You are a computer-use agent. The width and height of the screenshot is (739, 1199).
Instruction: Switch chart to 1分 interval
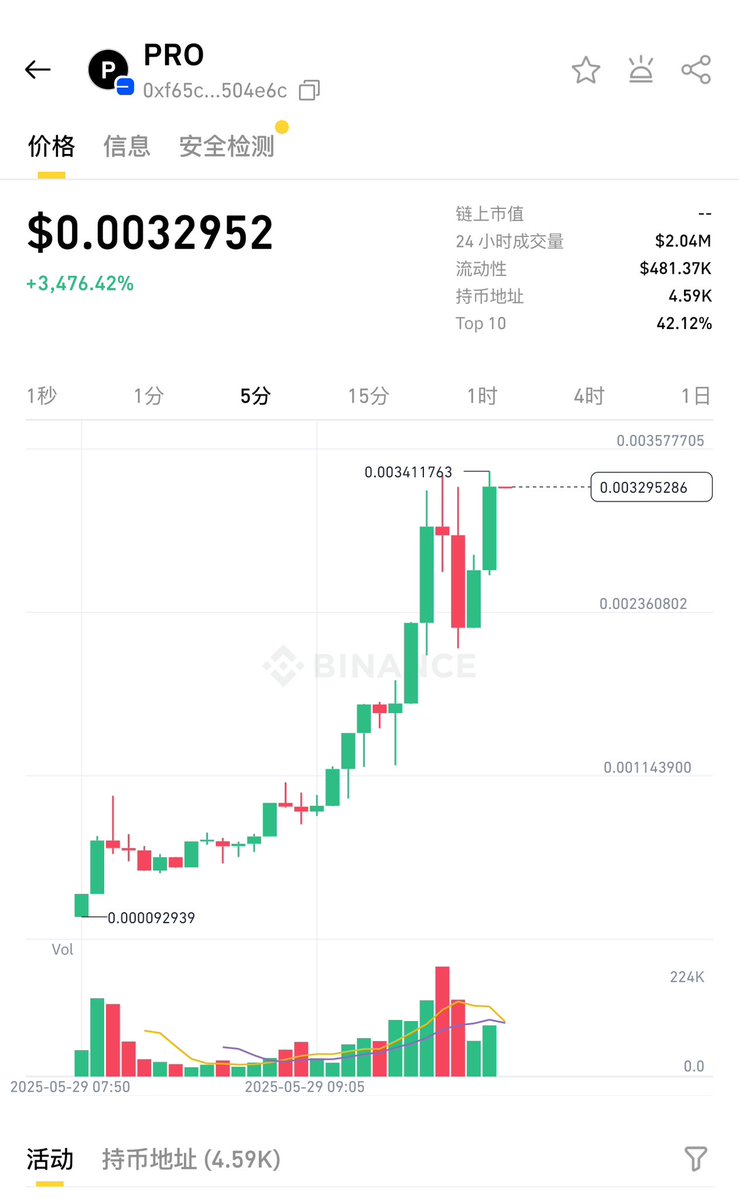click(x=148, y=395)
